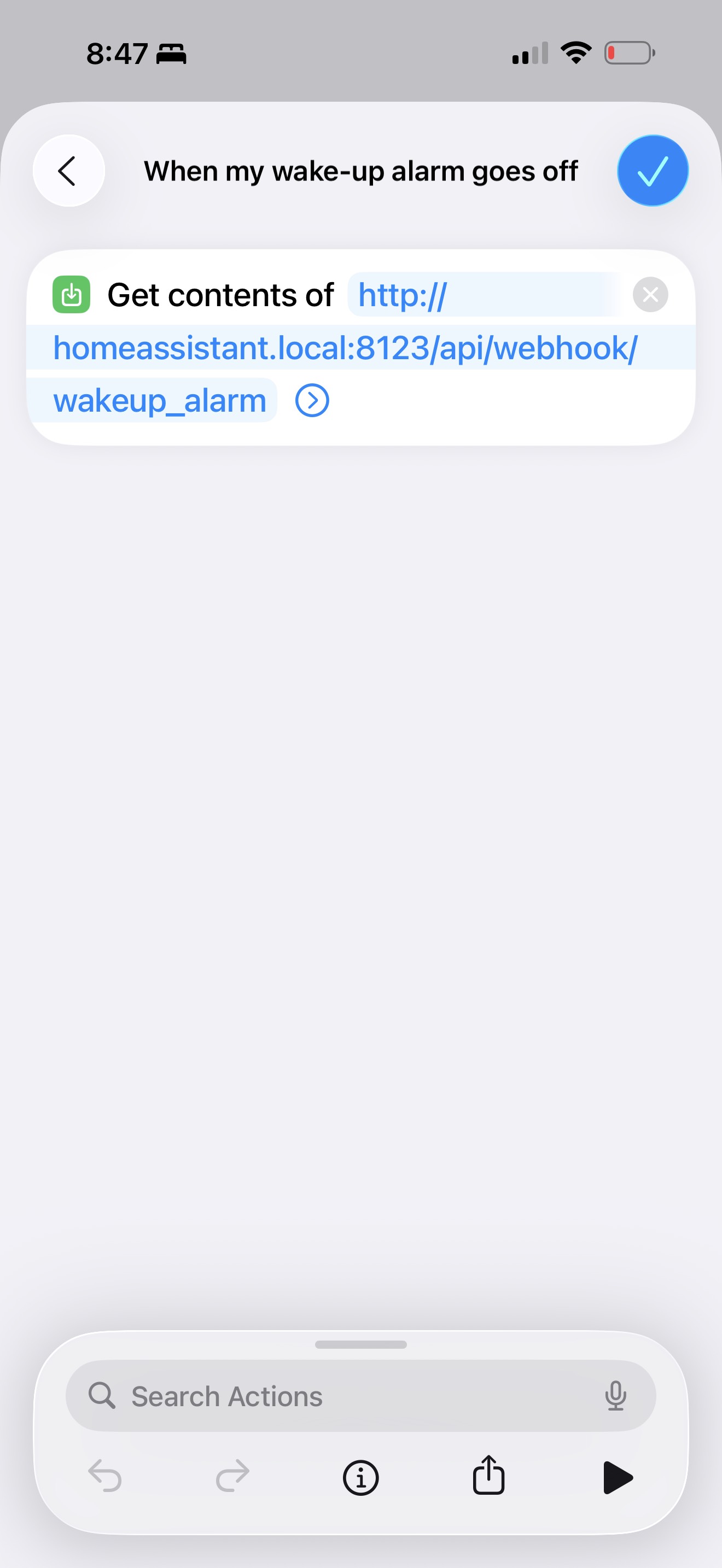The width and height of the screenshot is (722, 1568).
Task: Open the shortcut info details
Action: click(x=360, y=1477)
